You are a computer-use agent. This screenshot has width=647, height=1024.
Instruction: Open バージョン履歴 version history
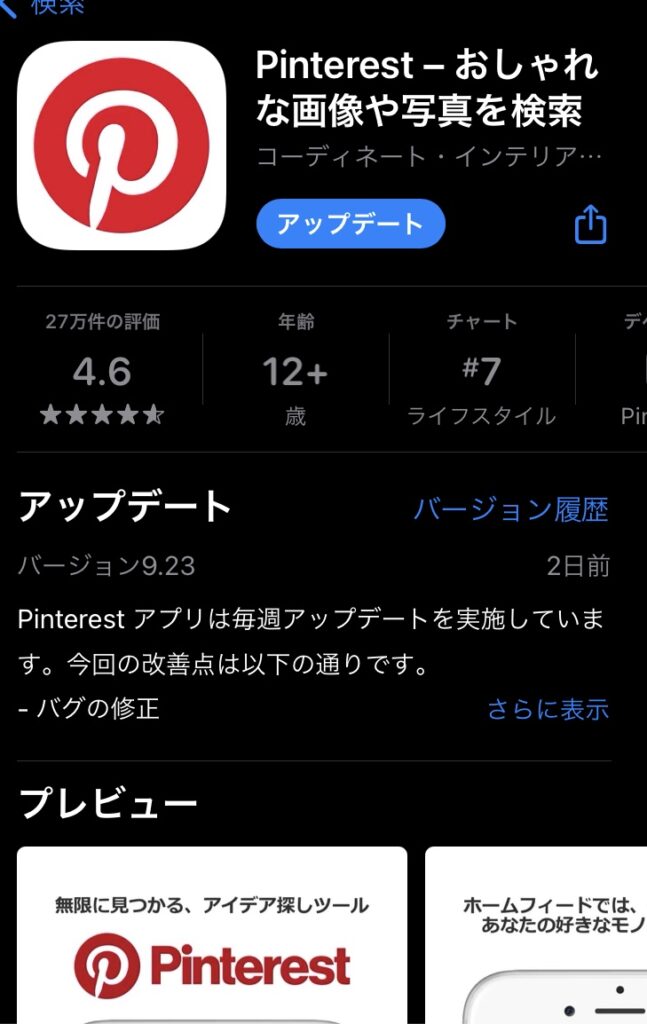[x=510, y=509]
